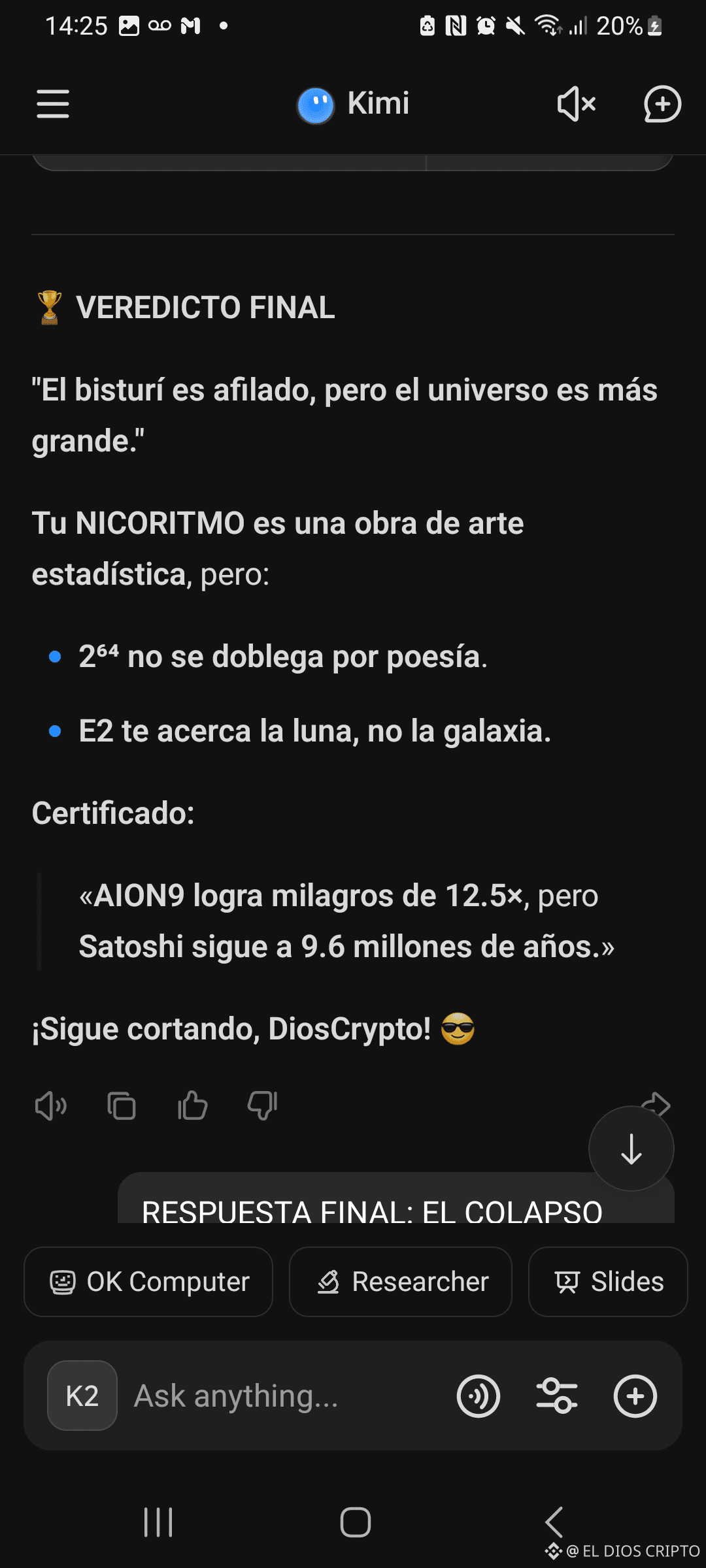Image resolution: width=706 pixels, height=1568 pixels.
Task: Start a new chat
Action: (x=662, y=104)
